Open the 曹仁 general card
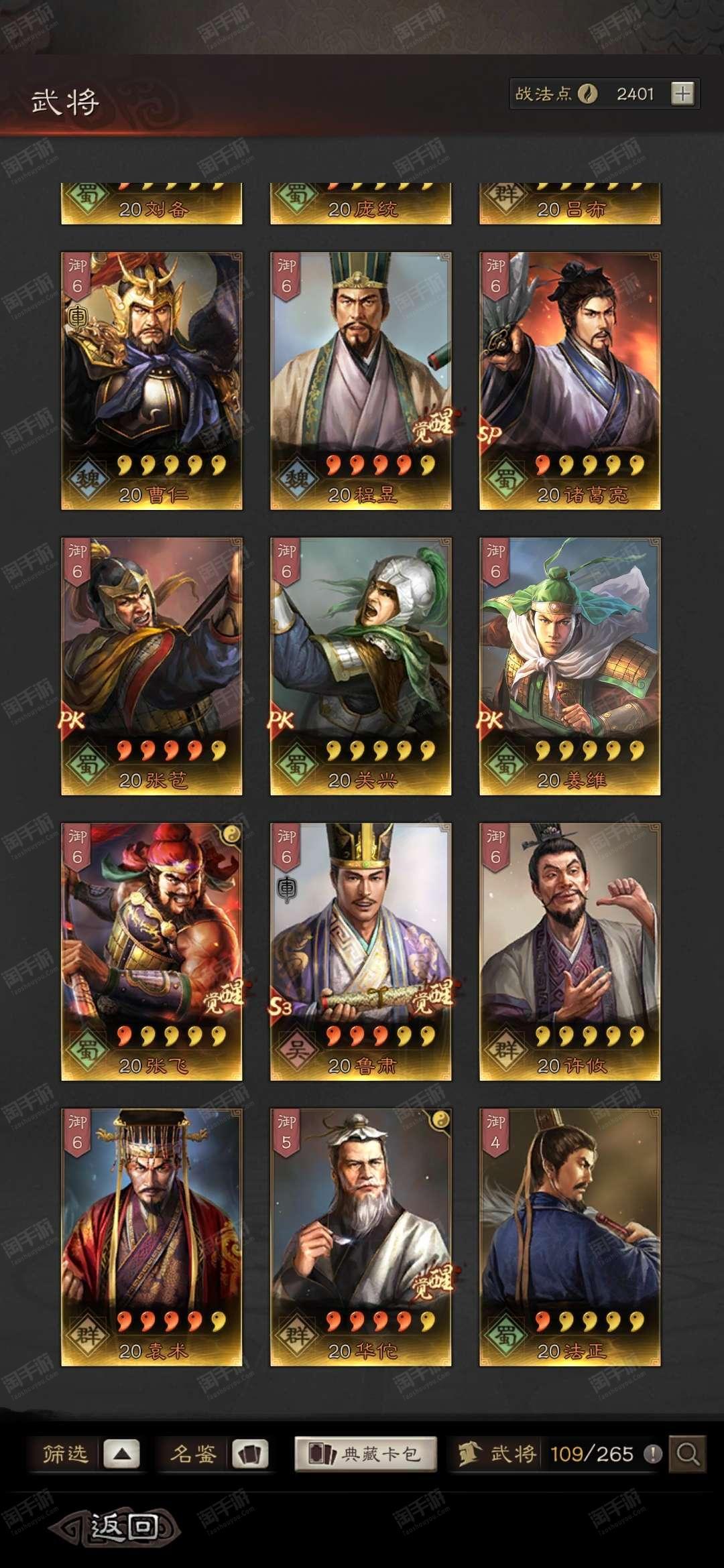 [152, 381]
